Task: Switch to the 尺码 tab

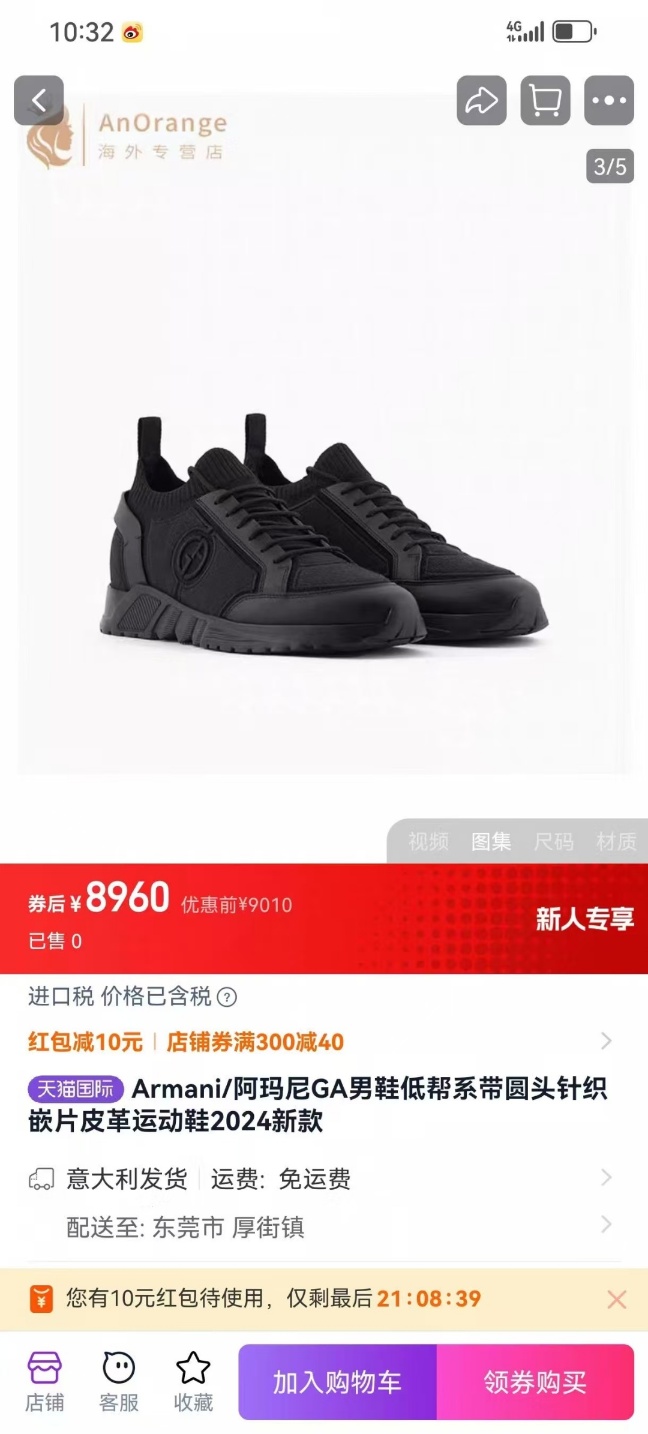Action: [553, 842]
